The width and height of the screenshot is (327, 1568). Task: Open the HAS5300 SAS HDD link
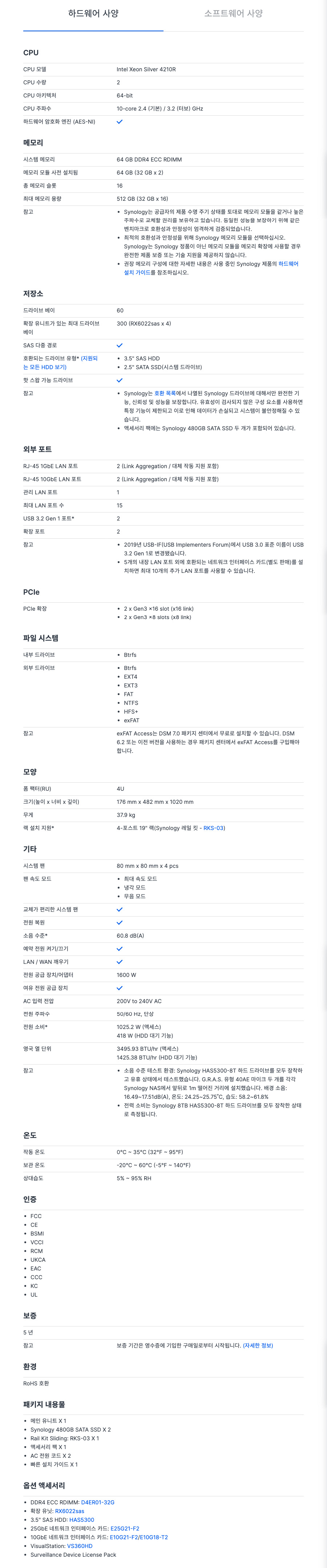(81, 1520)
